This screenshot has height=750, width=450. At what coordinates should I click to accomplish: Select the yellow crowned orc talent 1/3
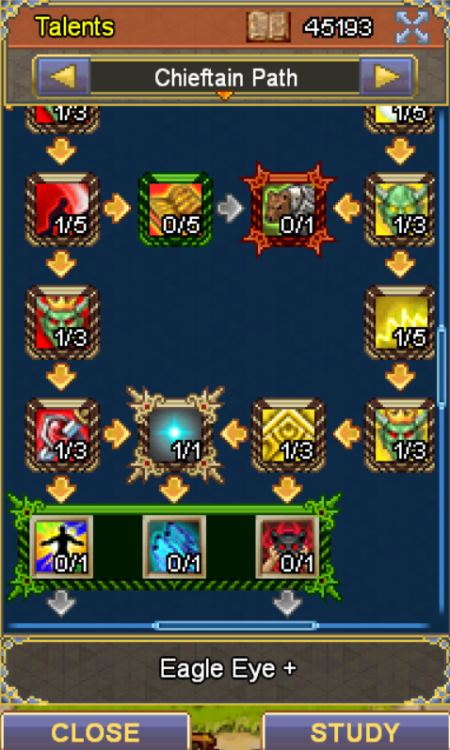click(401, 435)
